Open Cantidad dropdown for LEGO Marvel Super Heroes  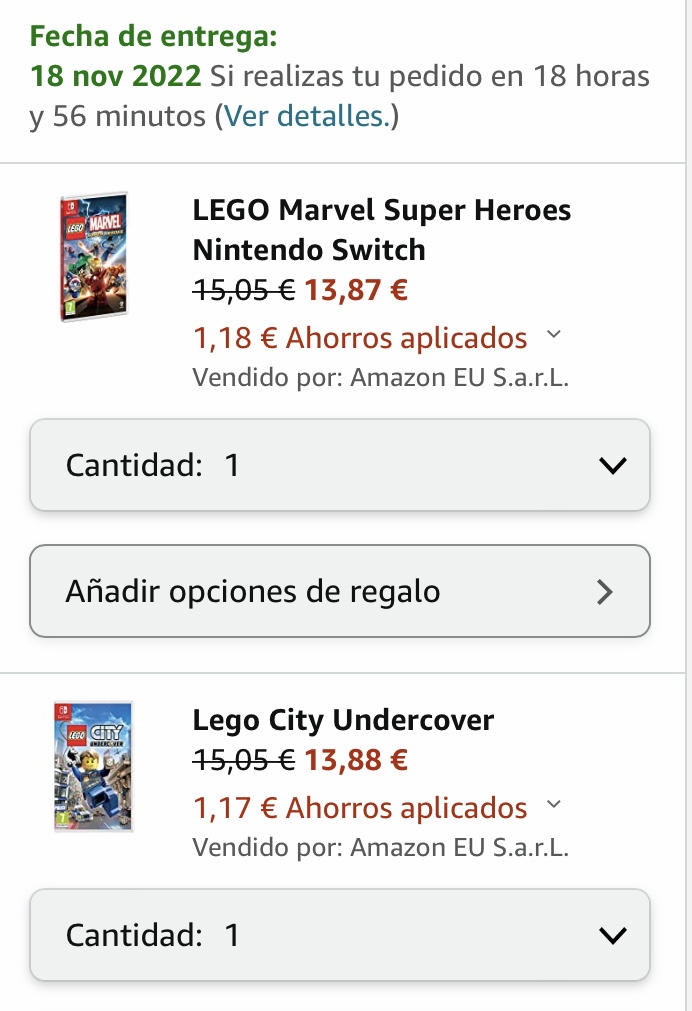(340, 465)
